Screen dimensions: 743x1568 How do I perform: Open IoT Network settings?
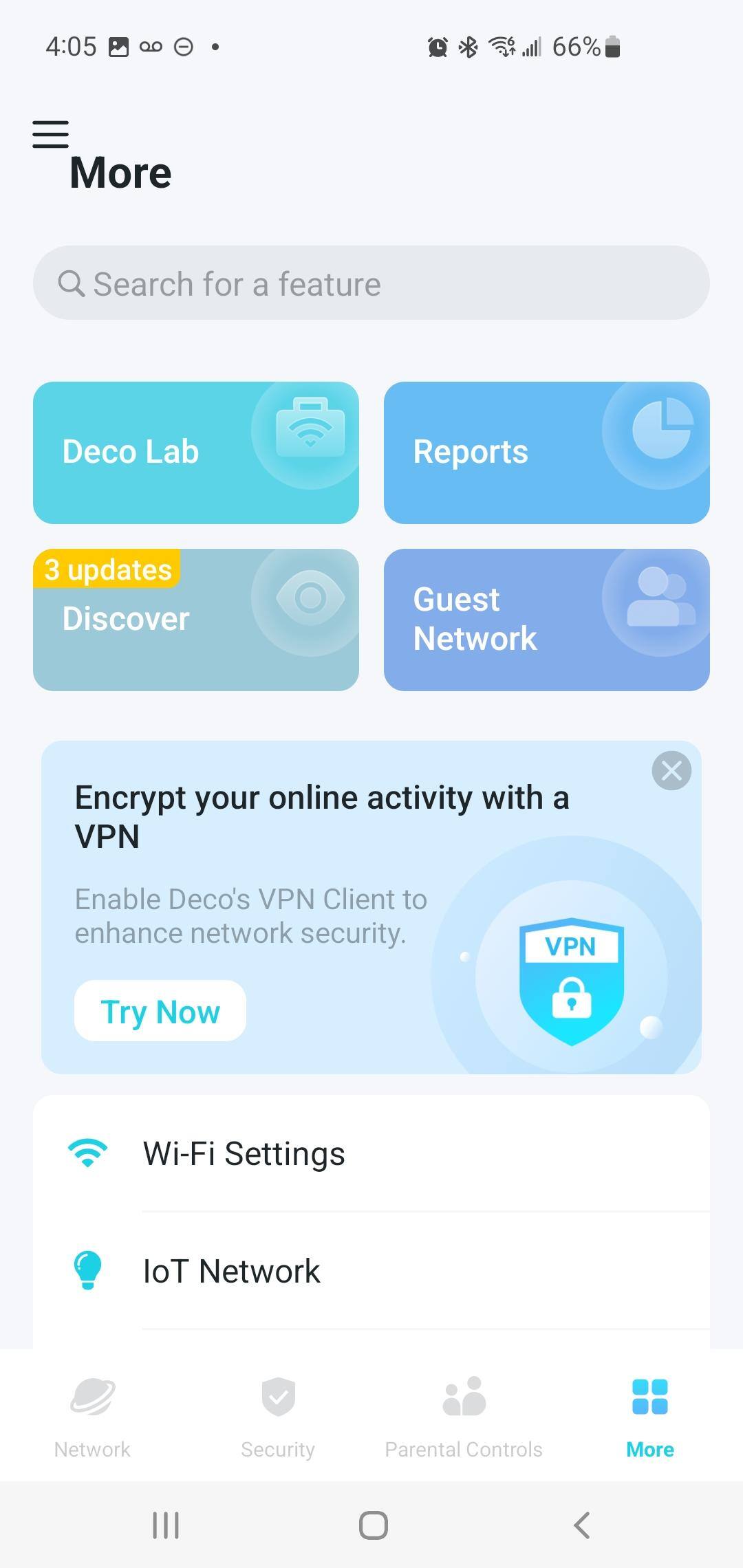(371, 1271)
